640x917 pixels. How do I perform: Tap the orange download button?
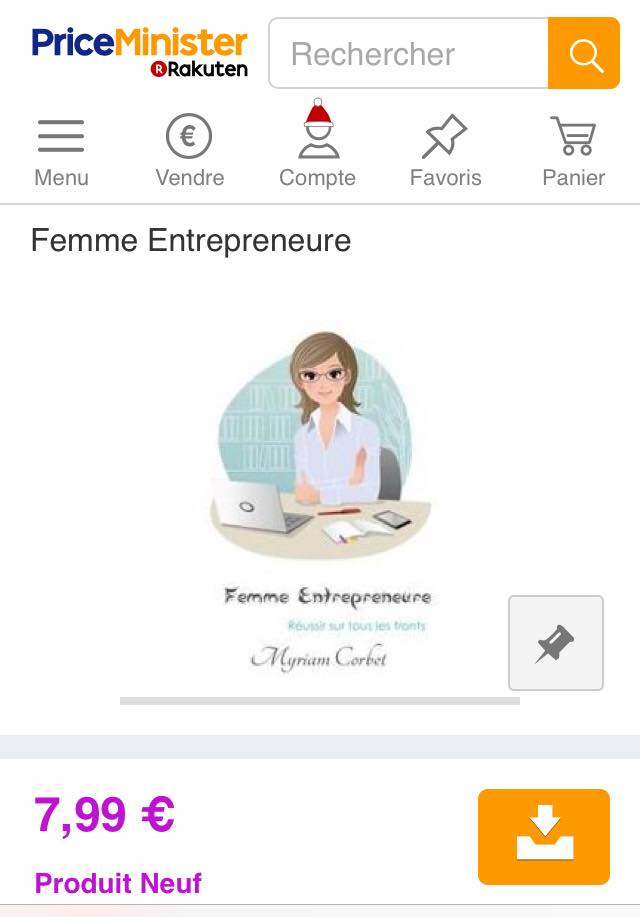pyautogui.click(x=543, y=837)
